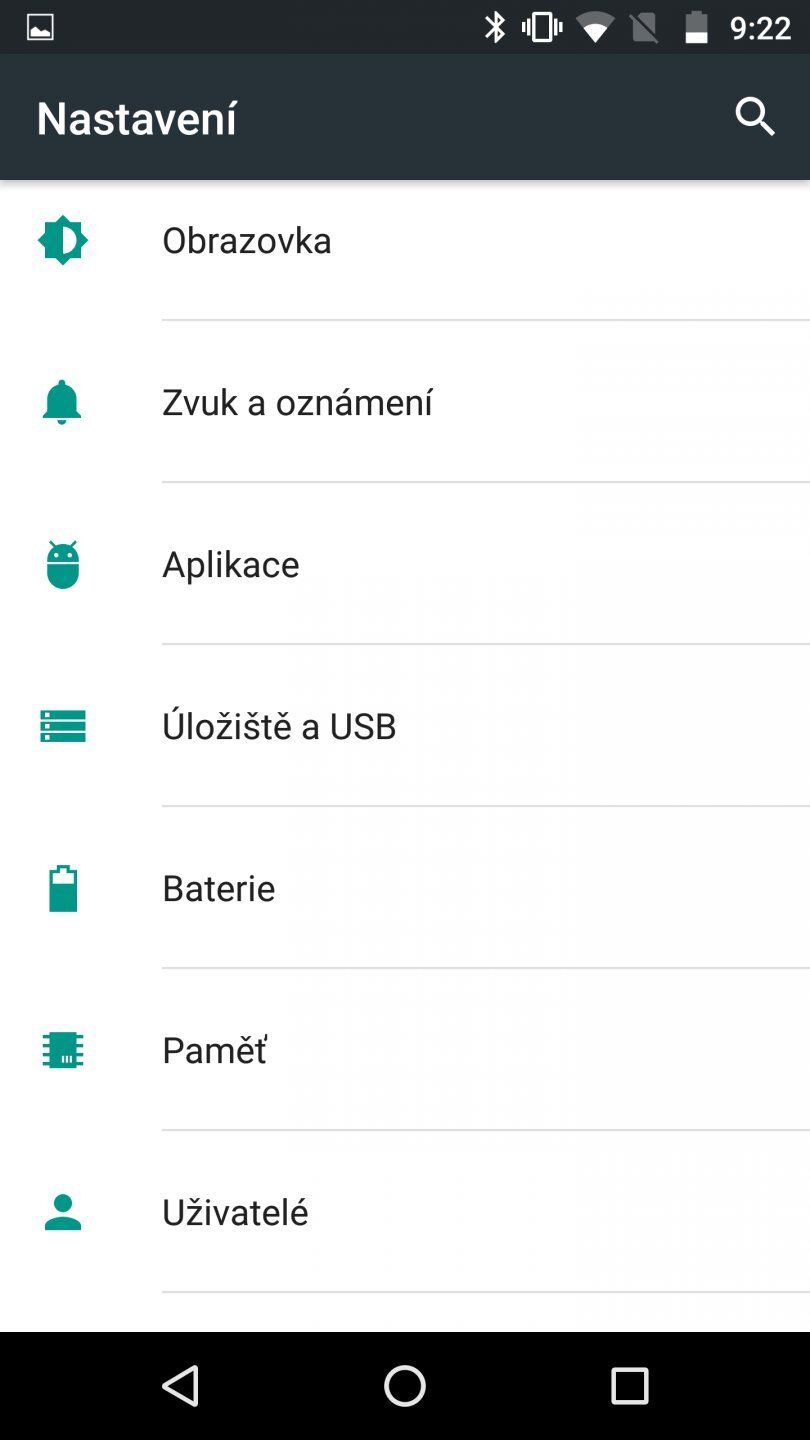This screenshot has height=1440, width=810.
Task: Open Zvuk a oznámení settings
Action: (297, 402)
